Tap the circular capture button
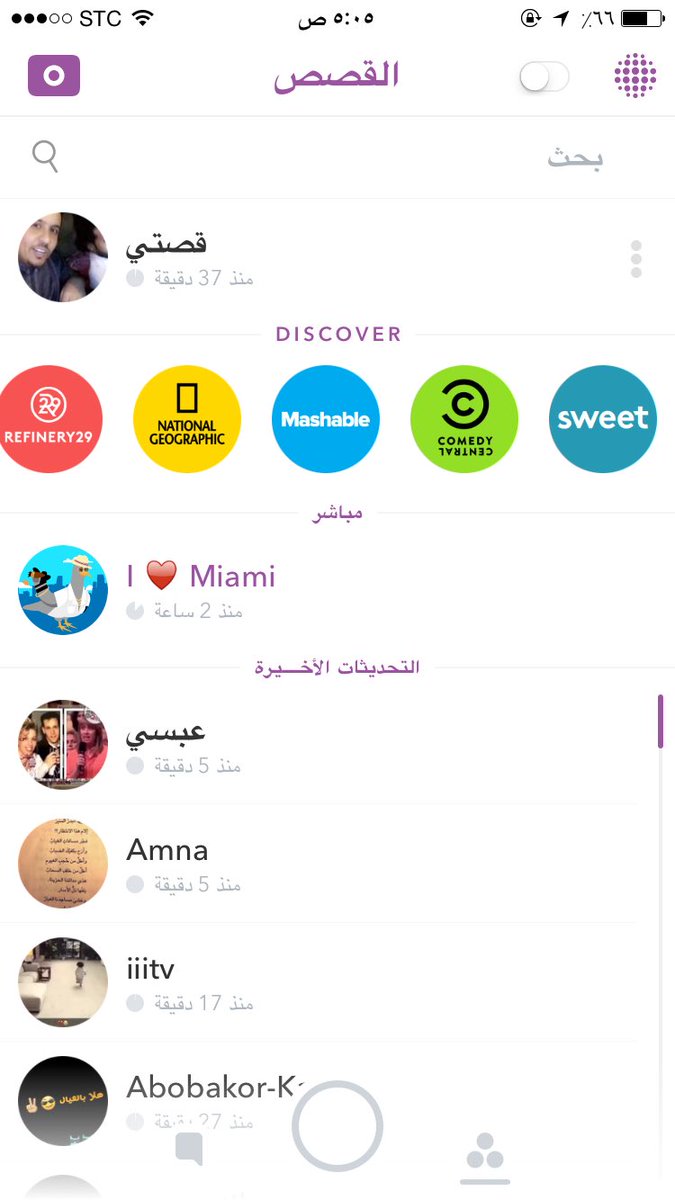Screen dimensions: 675x1200 (337, 1126)
